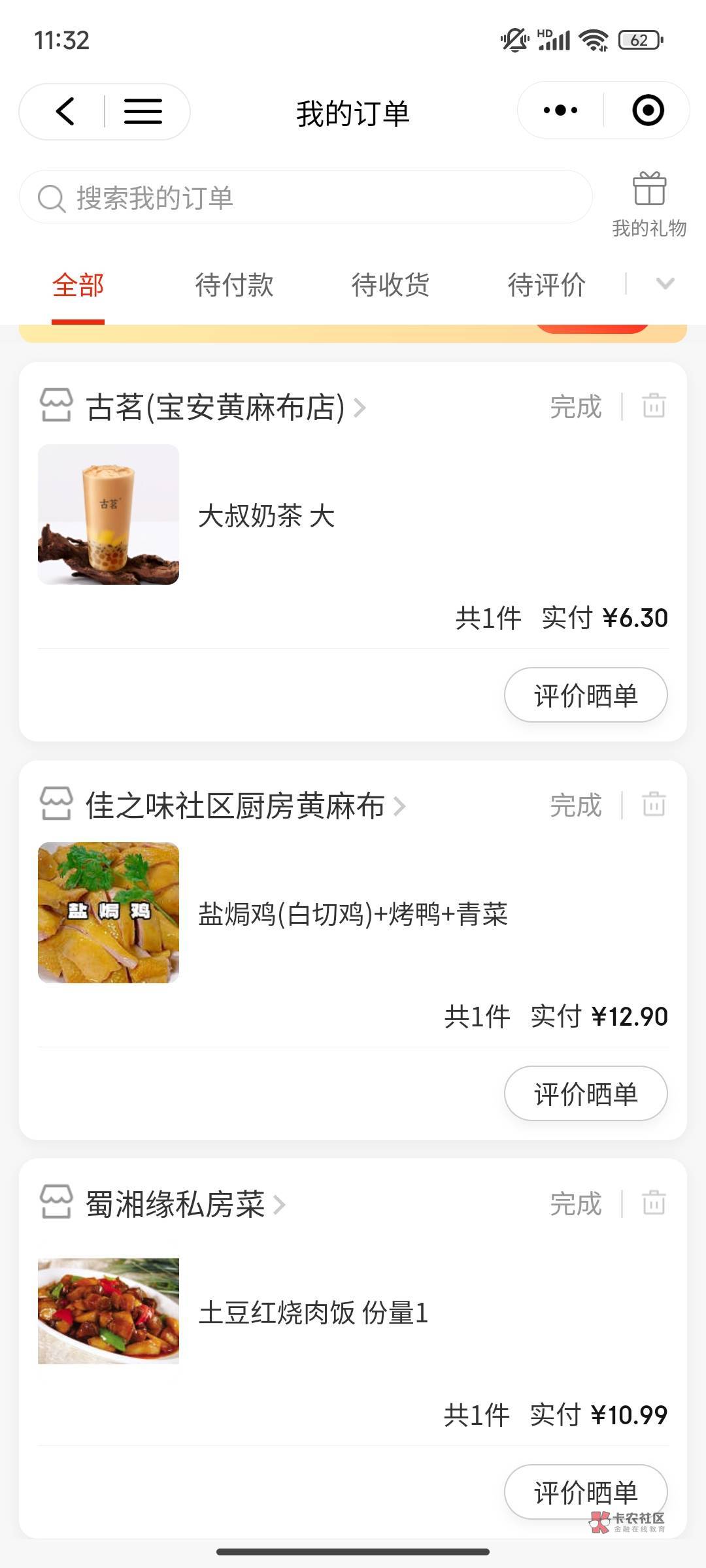Open the 大叔奶茶 大 order details

point(266,515)
